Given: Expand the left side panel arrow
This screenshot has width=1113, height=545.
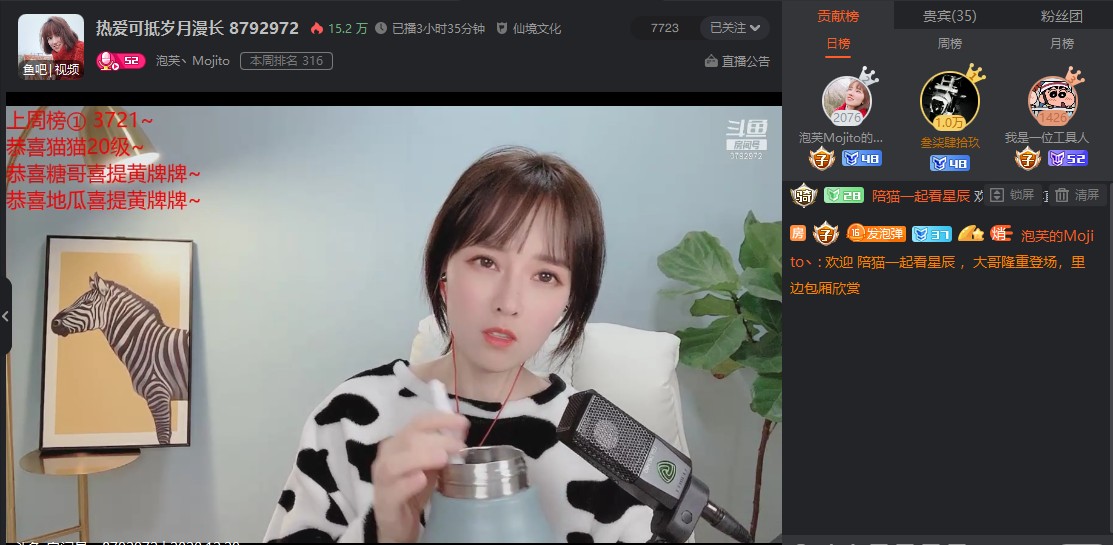Looking at the screenshot, I should (x=5, y=316).
